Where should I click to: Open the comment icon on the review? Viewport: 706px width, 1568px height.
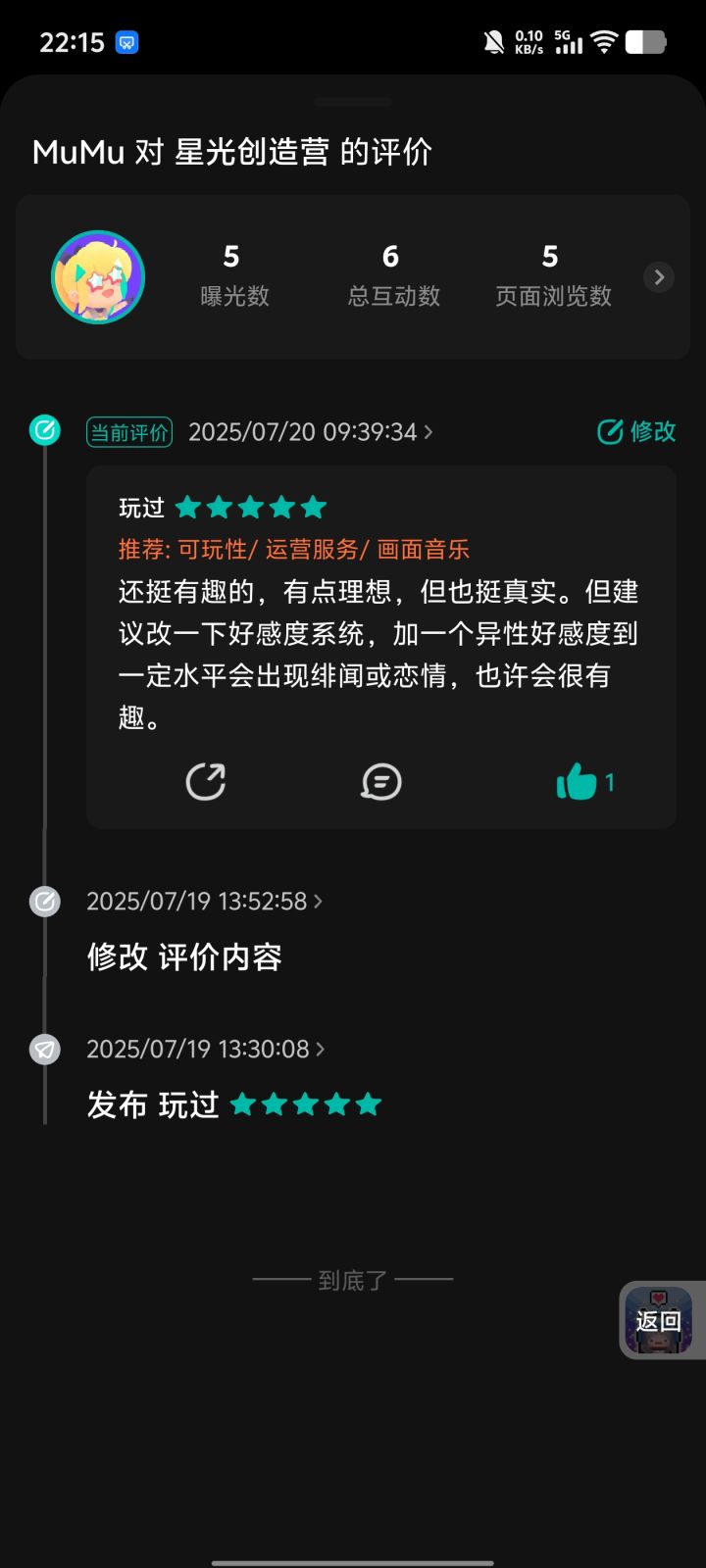(381, 781)
